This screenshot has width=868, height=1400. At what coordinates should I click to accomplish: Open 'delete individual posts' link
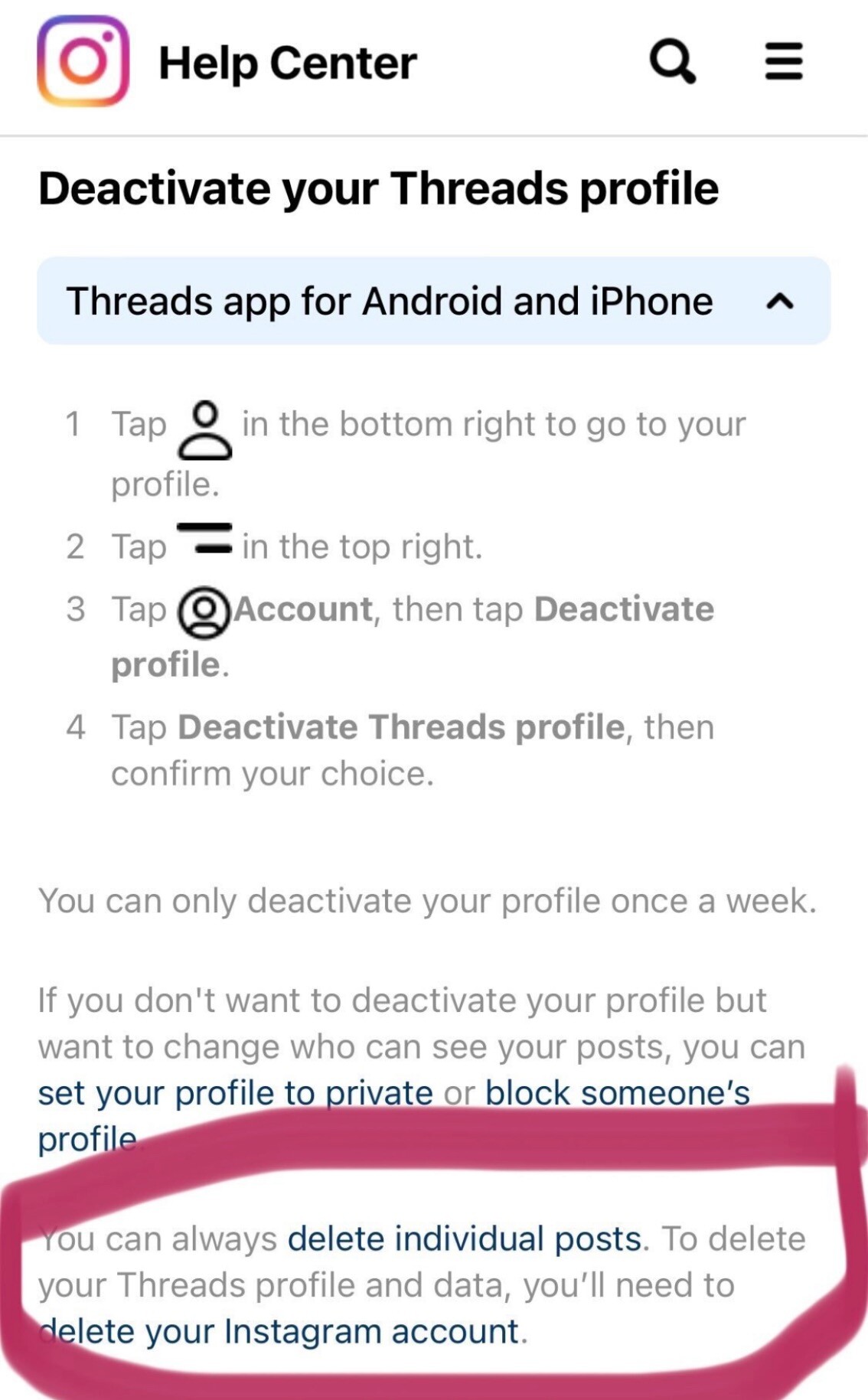click(465, 1238)
